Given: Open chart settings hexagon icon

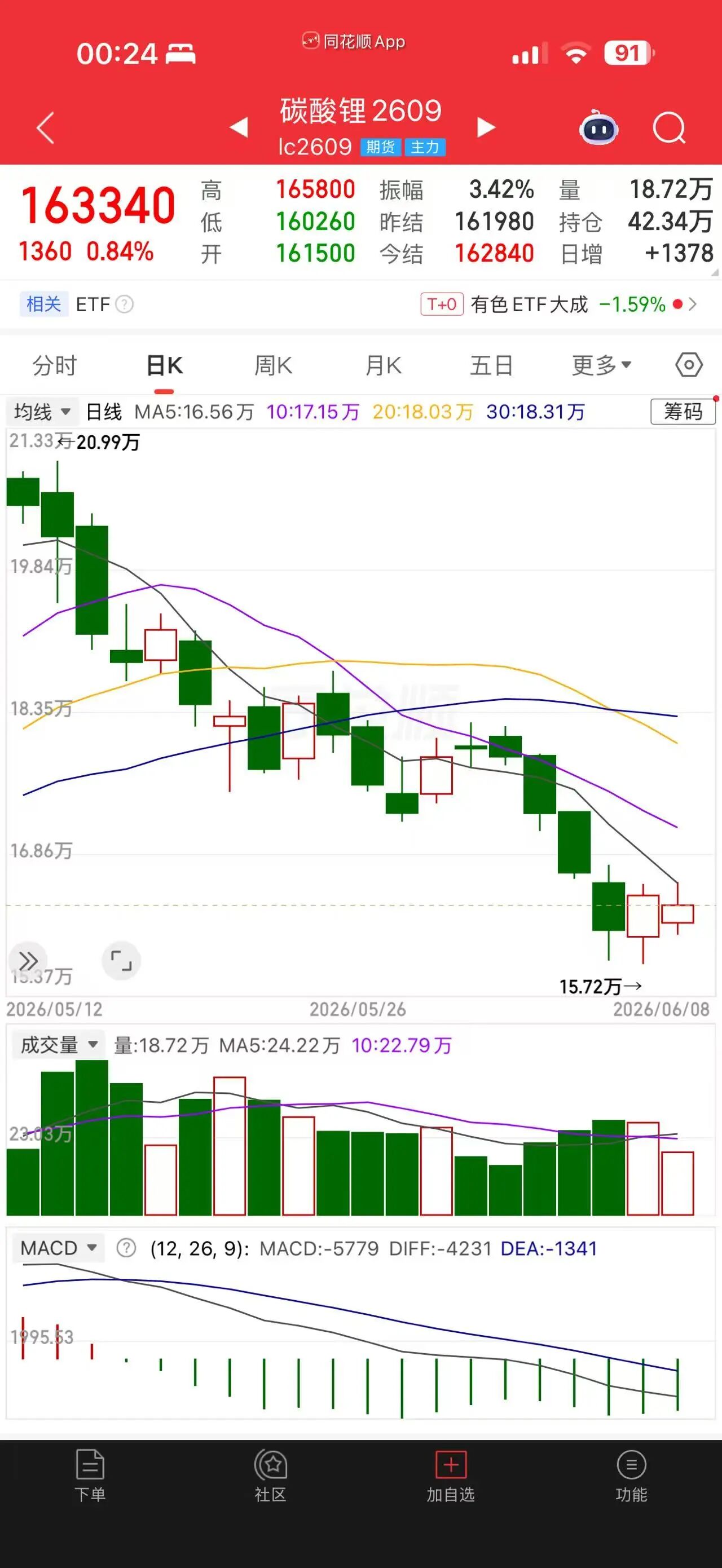Looking at the screenshot, I should pyautogui.click(x=689, y=365).
